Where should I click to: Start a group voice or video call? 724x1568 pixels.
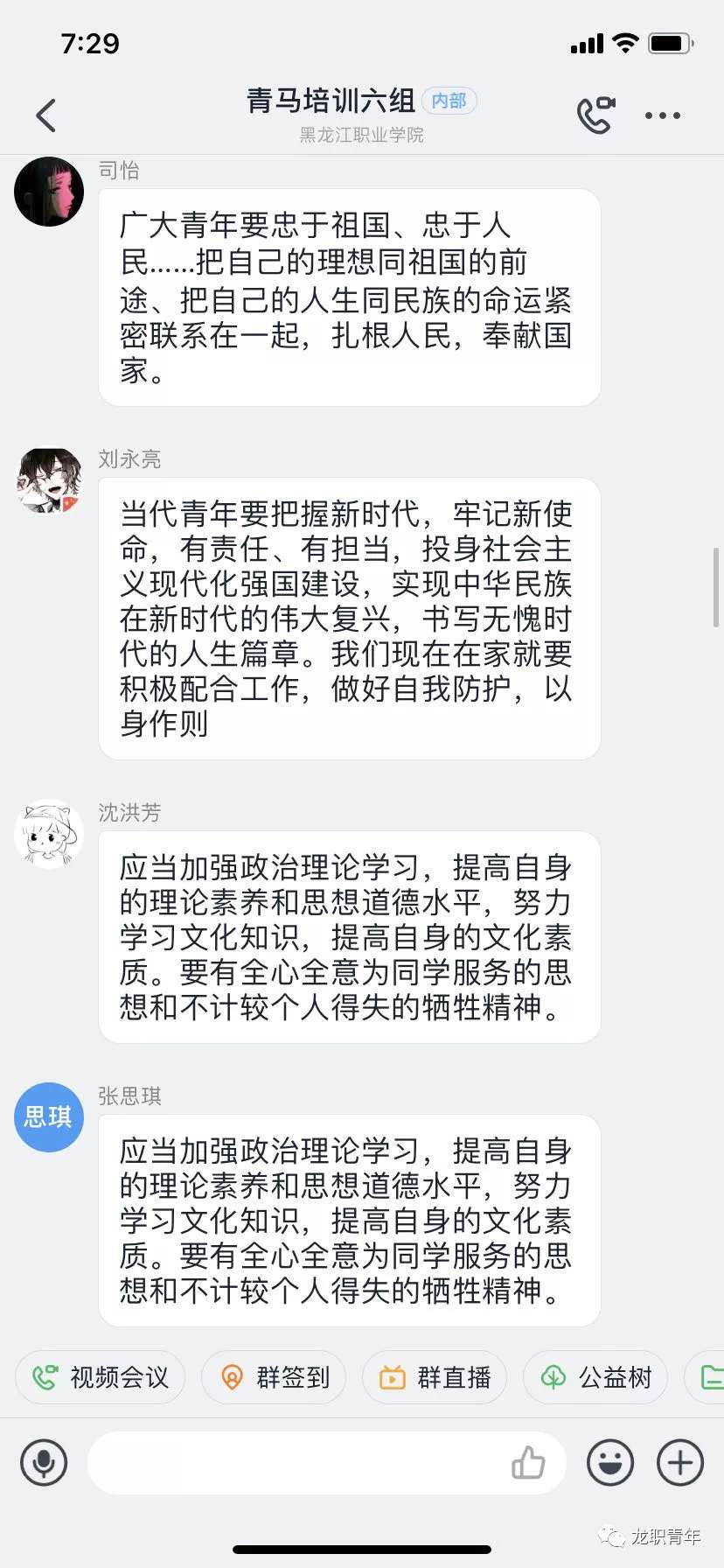(x=595, y=115)
